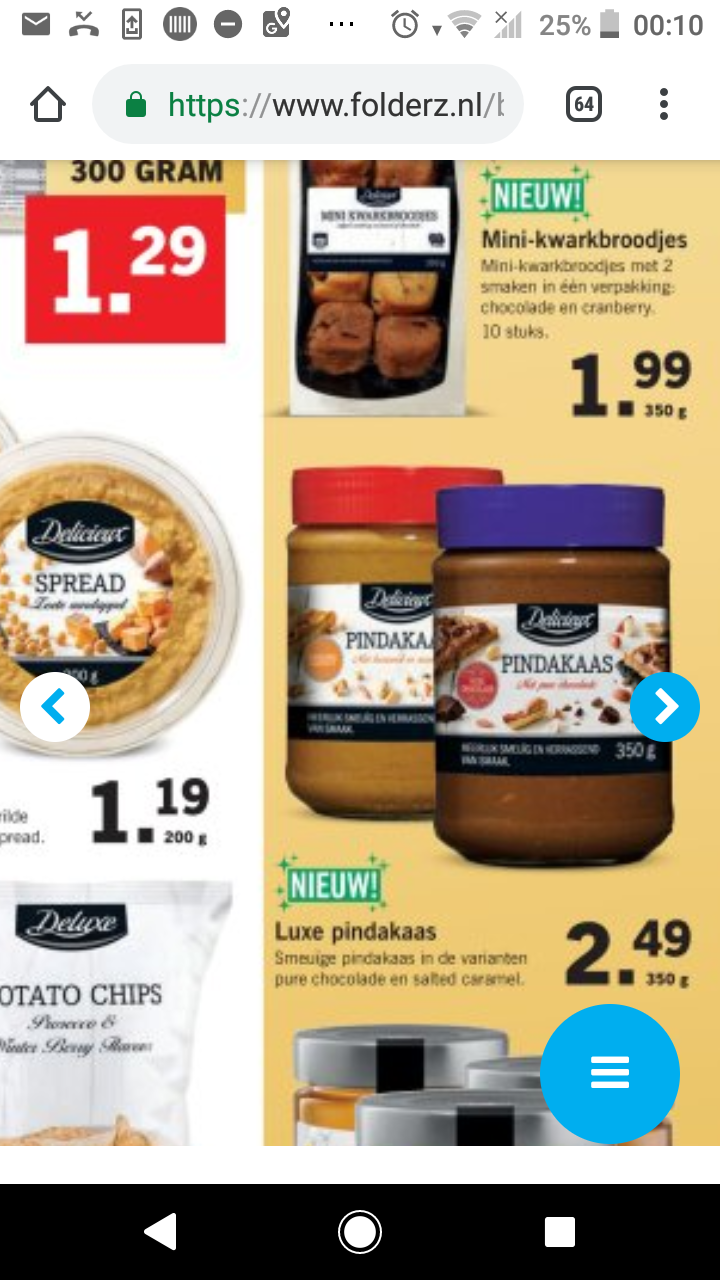The width and height of the screenshot is (720, 1280).
Task: Open the tab switcher showing 64 tabs
Action: pos(584,104)
